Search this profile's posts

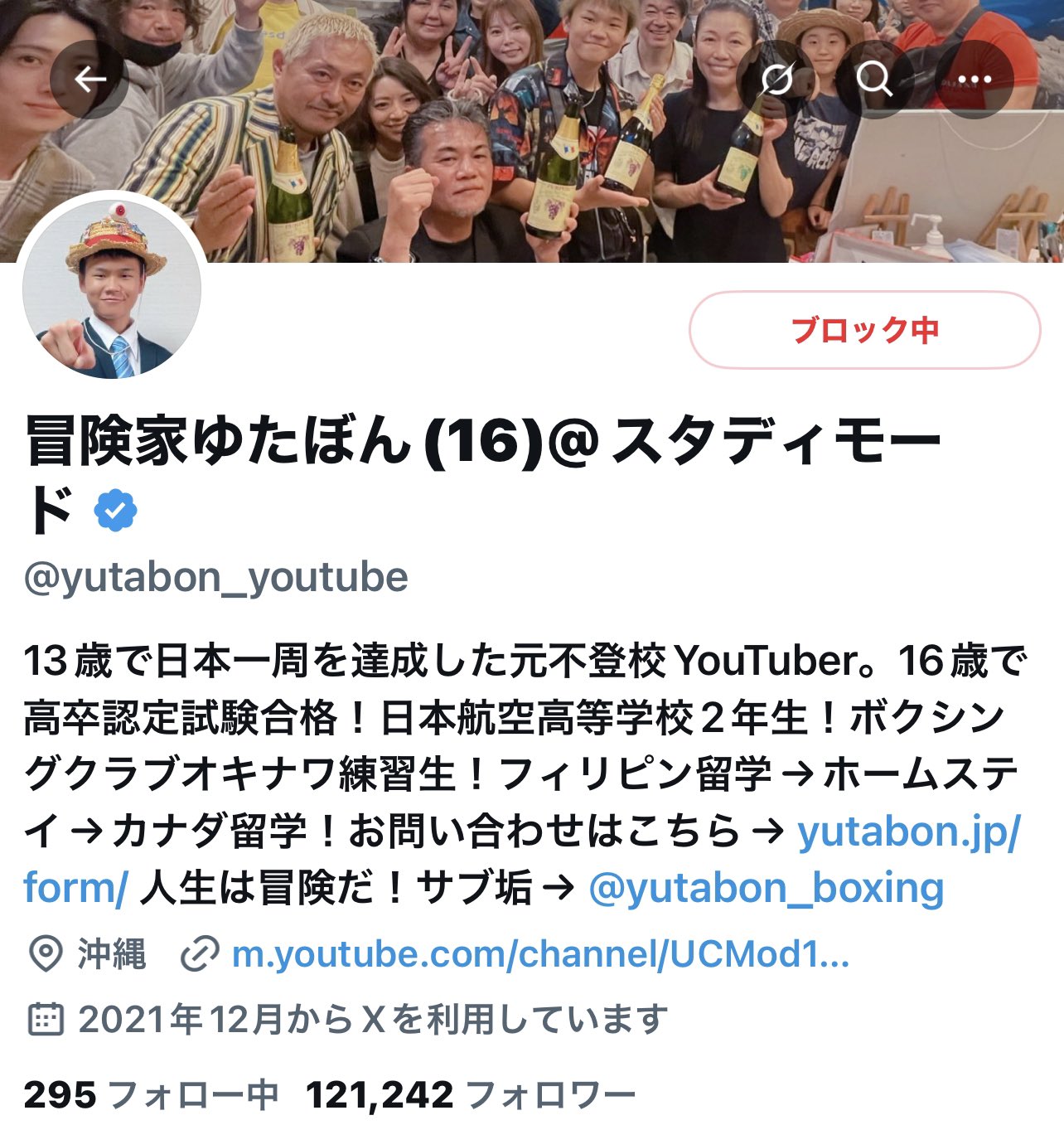874,80
